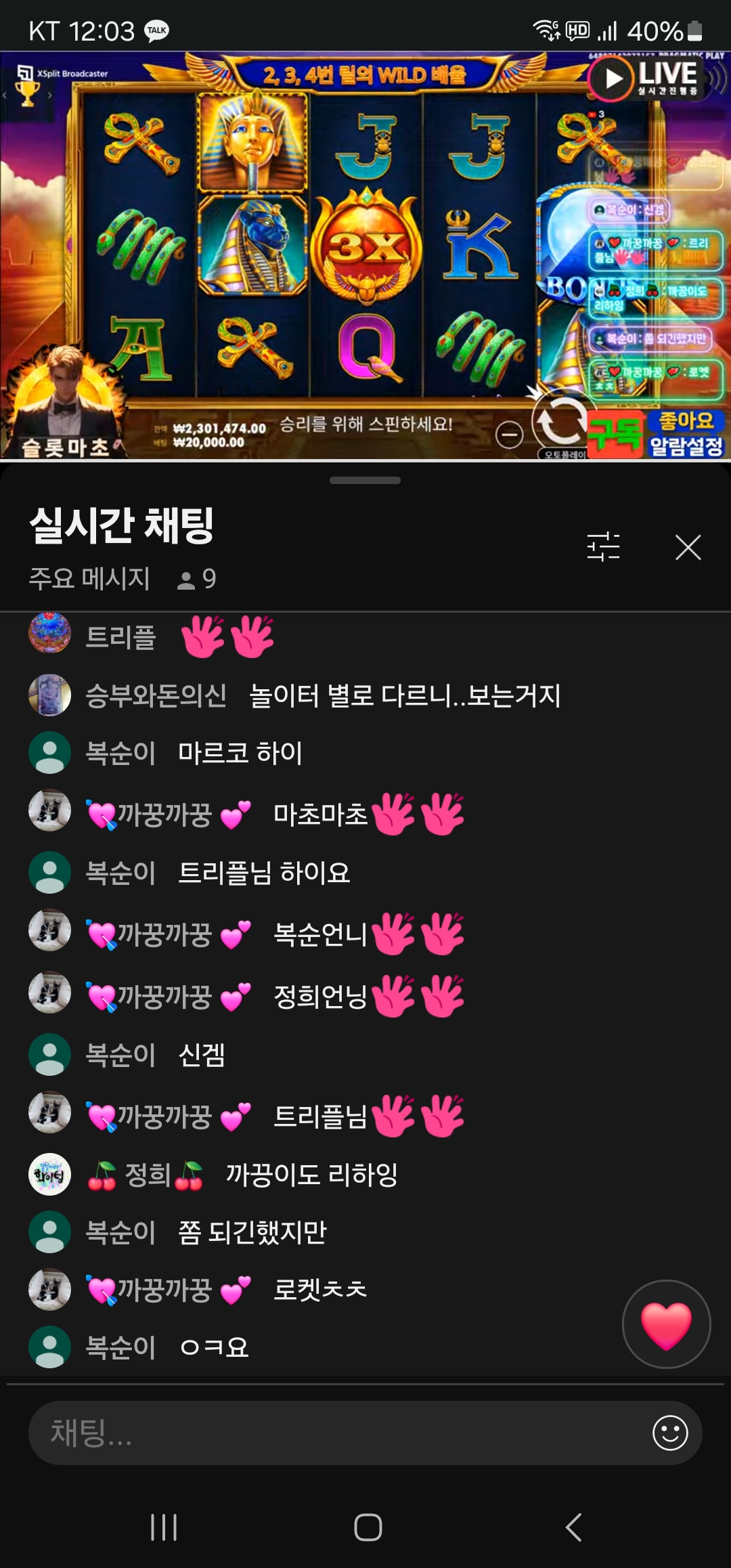Tap the chat input field
The image size is (731, 1568).
[338, 1433]
